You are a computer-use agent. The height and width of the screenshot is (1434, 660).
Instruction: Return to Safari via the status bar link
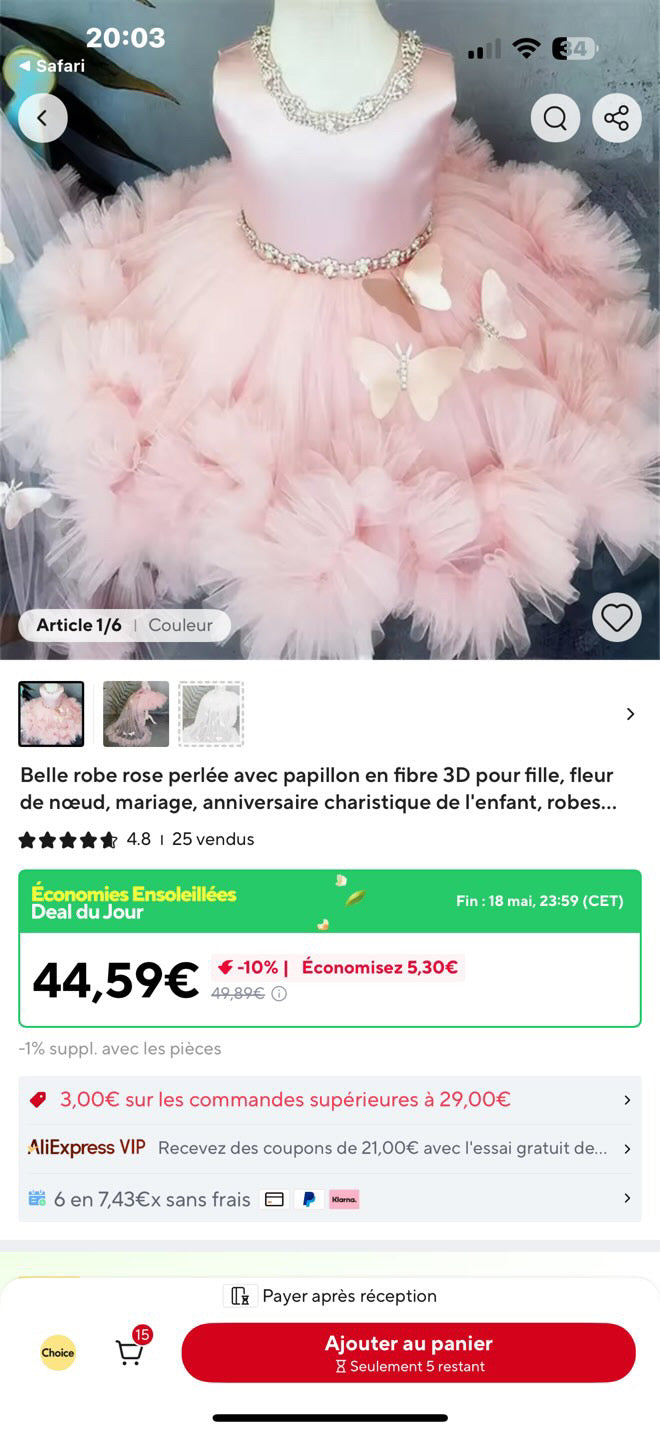pyautogui.click(x=52, y=66)
